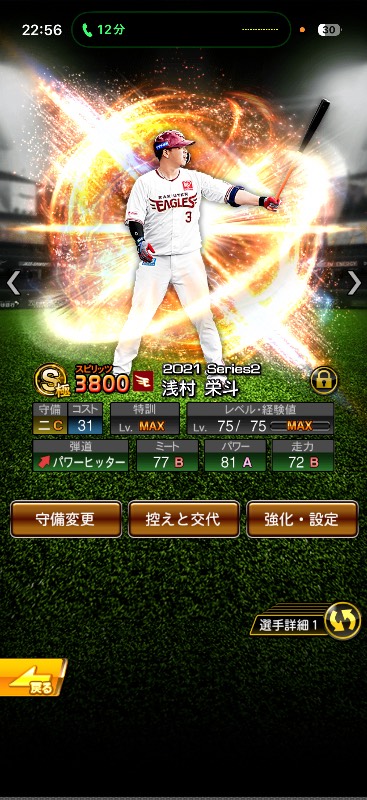Screen dimensions: 367x800
Task: Open 控えと交代 substitution screen
Action: pyautogui.click(x=184, y=519)
